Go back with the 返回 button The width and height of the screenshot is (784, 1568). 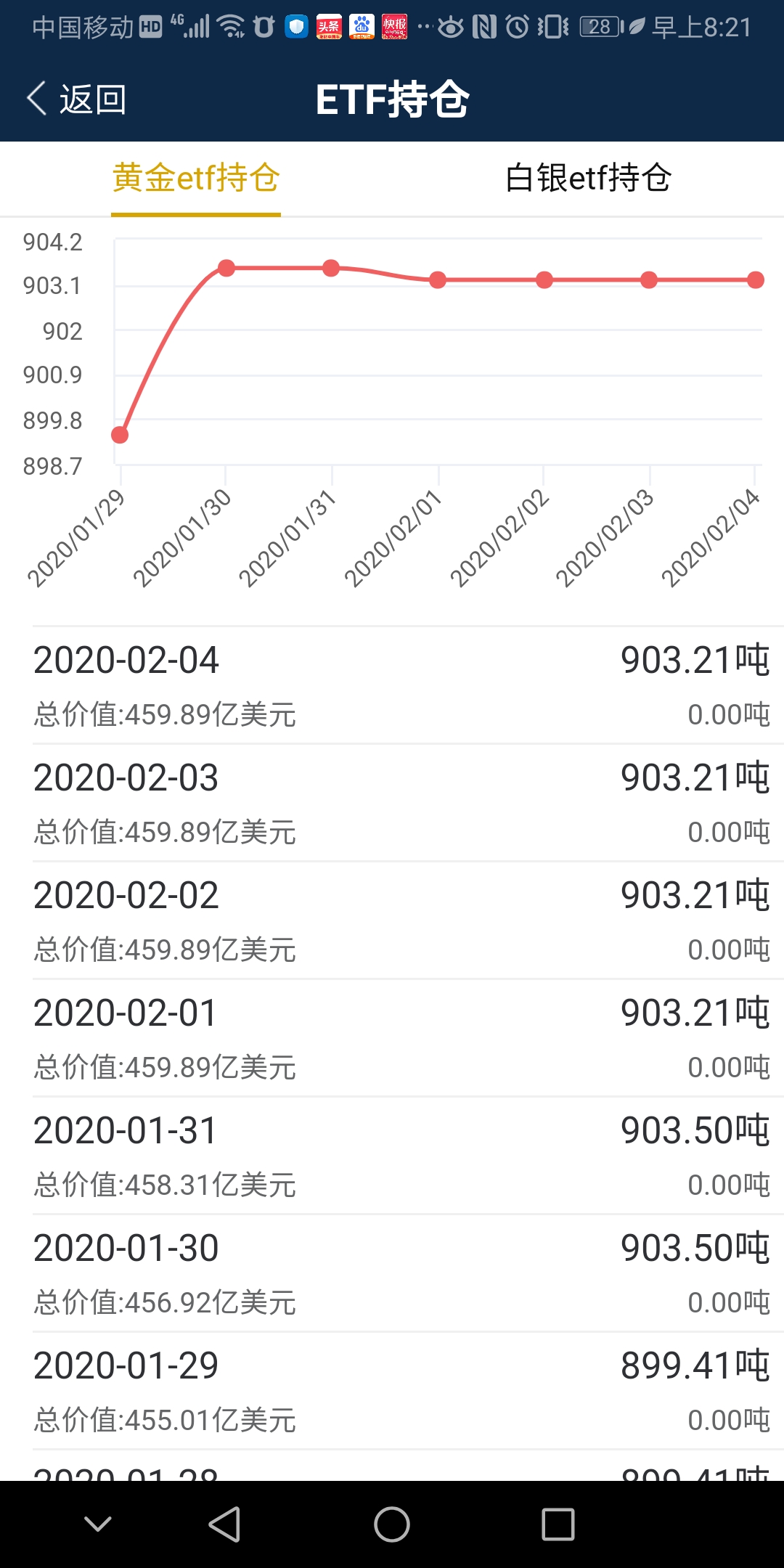(x=76, y=99)
